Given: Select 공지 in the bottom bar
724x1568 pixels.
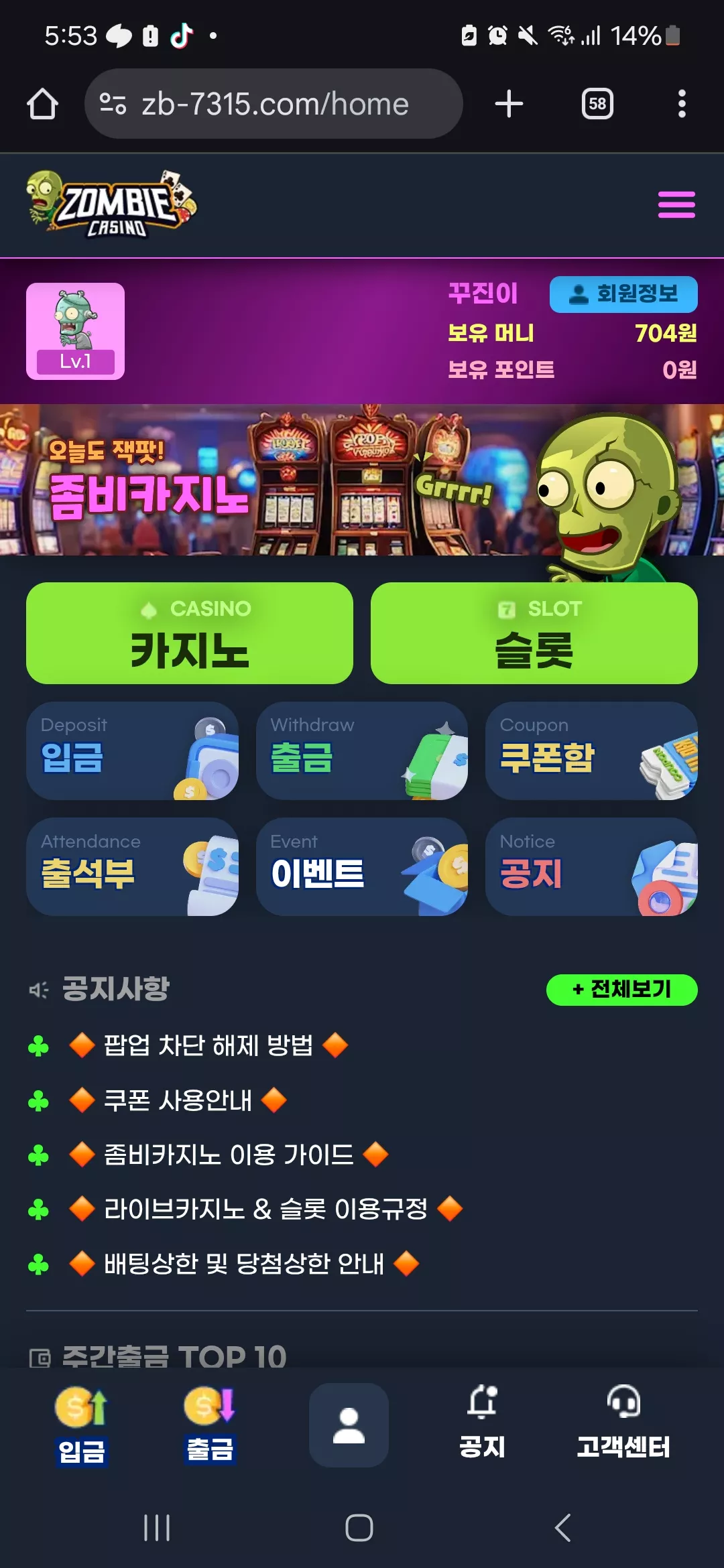Looking at the screenshot, I should (482, 1425).
